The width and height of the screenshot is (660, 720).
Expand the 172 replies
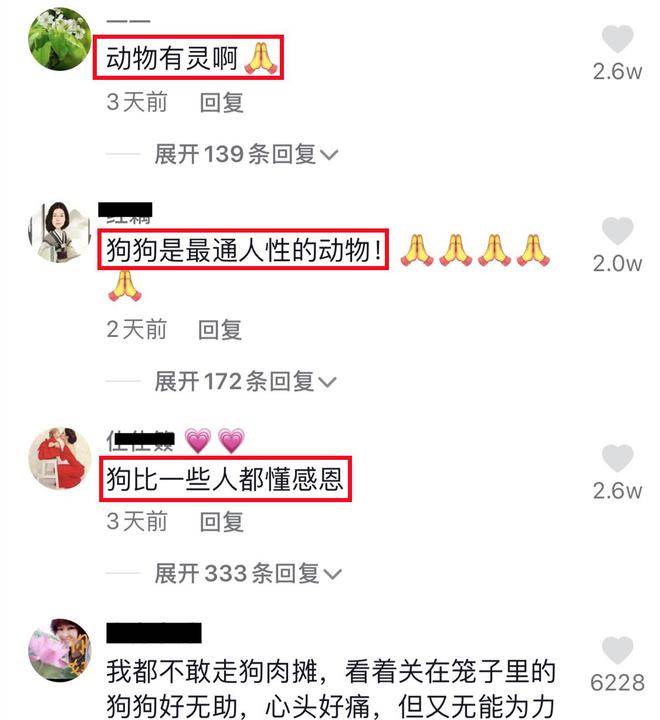pyautogui.click(x=246, y=381)
